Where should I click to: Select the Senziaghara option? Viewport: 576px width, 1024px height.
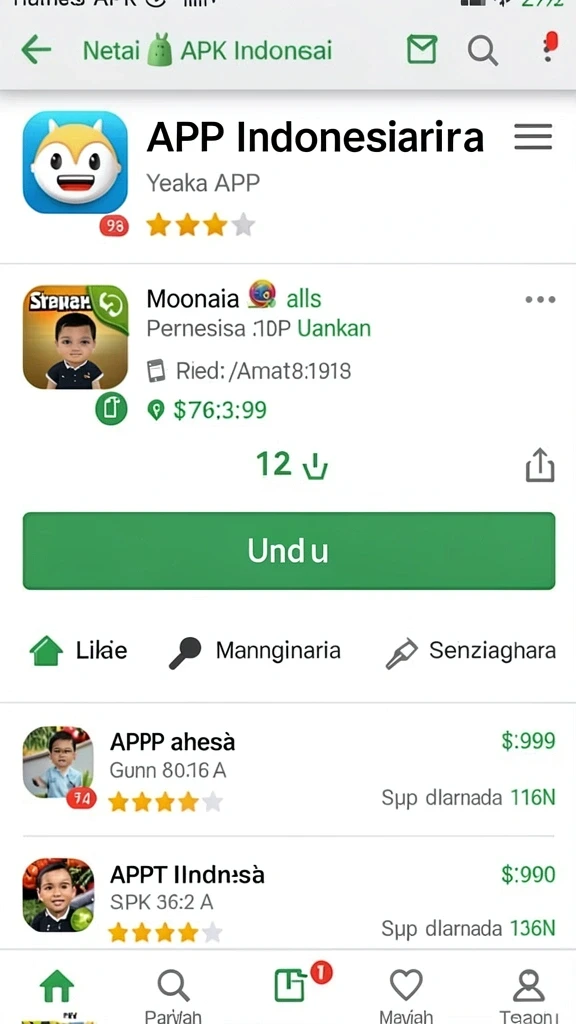pos(470,652)
